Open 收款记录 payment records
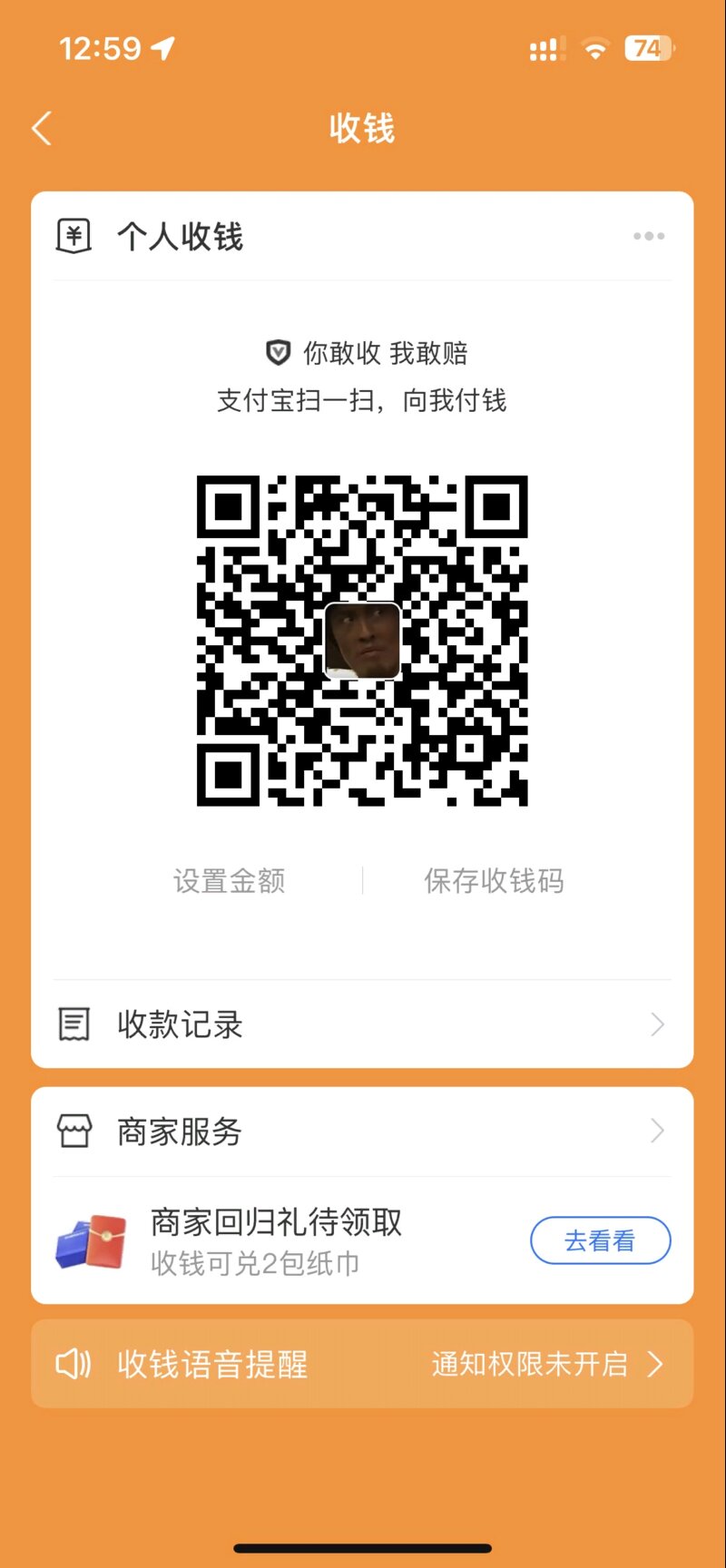The width and height of the screenshot is (726, 1568). pyautogui.click(x=362, y=1024)
